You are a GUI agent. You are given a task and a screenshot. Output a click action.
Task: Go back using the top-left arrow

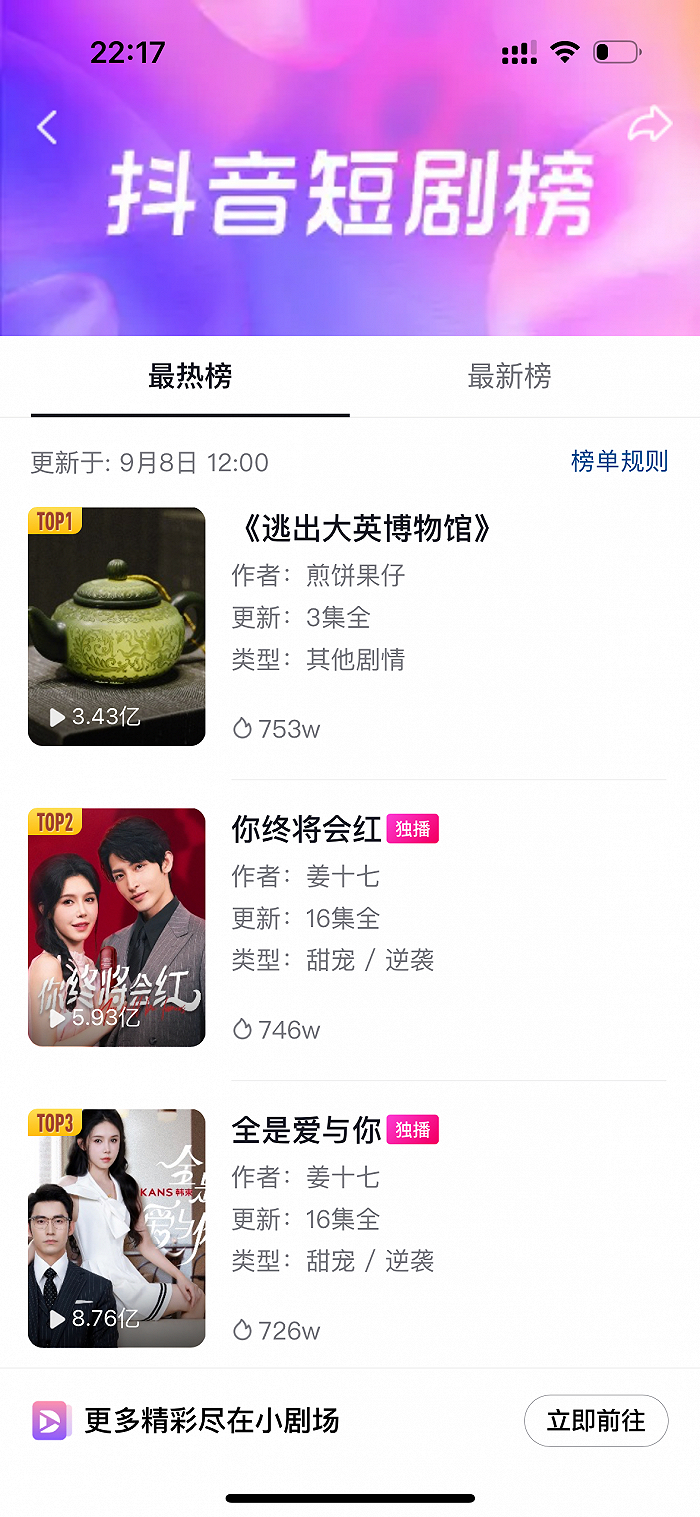pos(47,127)
